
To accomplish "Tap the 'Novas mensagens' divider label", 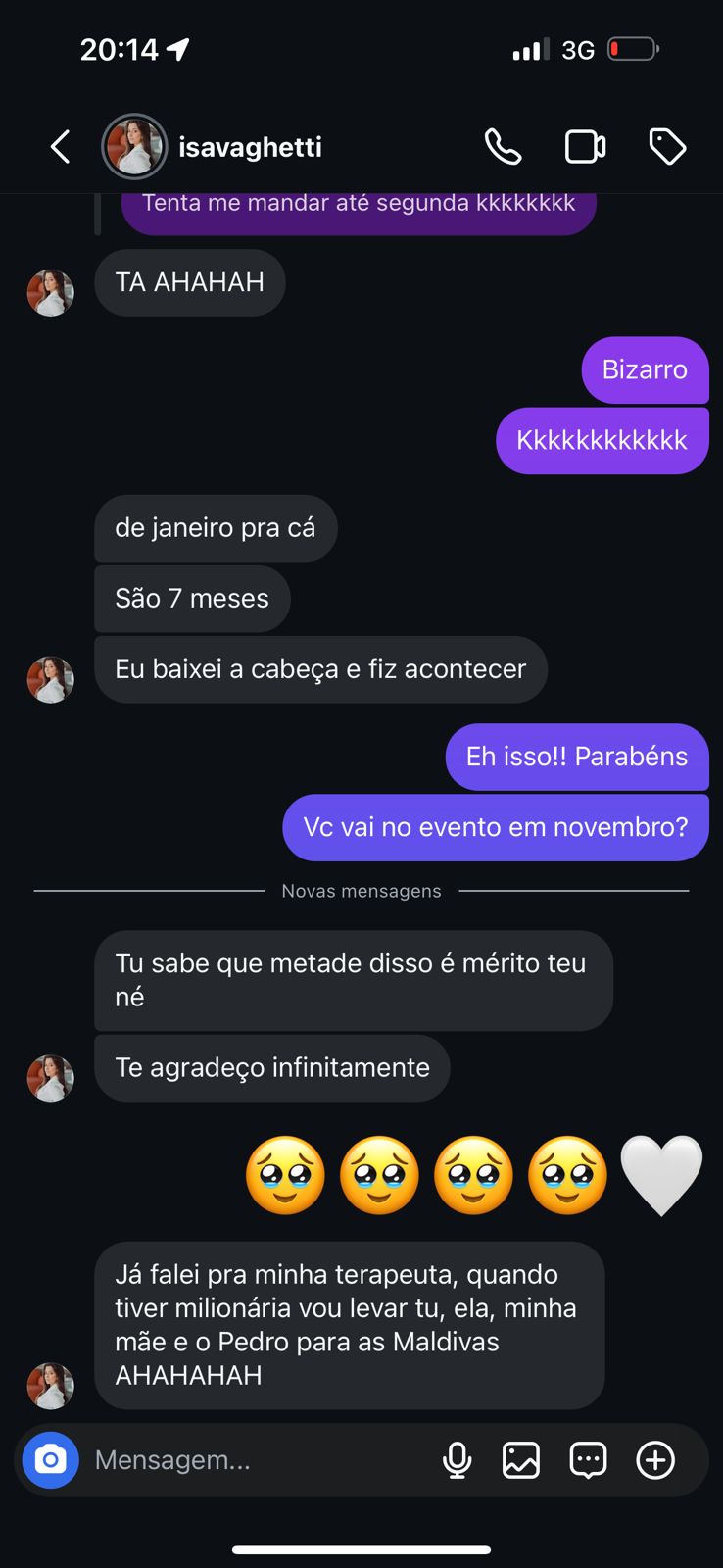I will point(361,891).
